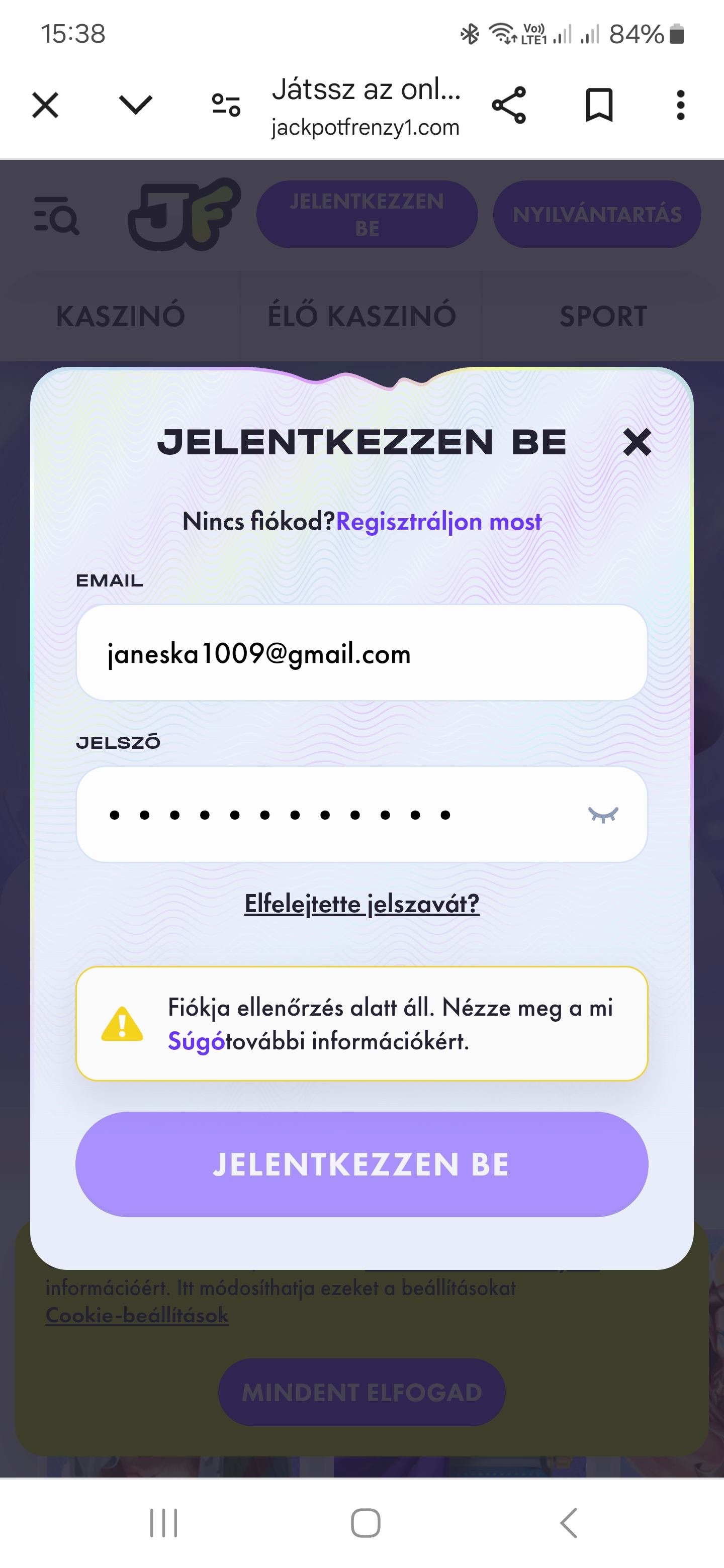Go back with the system back button
724x1568 pixels.
click(568, 1524)
